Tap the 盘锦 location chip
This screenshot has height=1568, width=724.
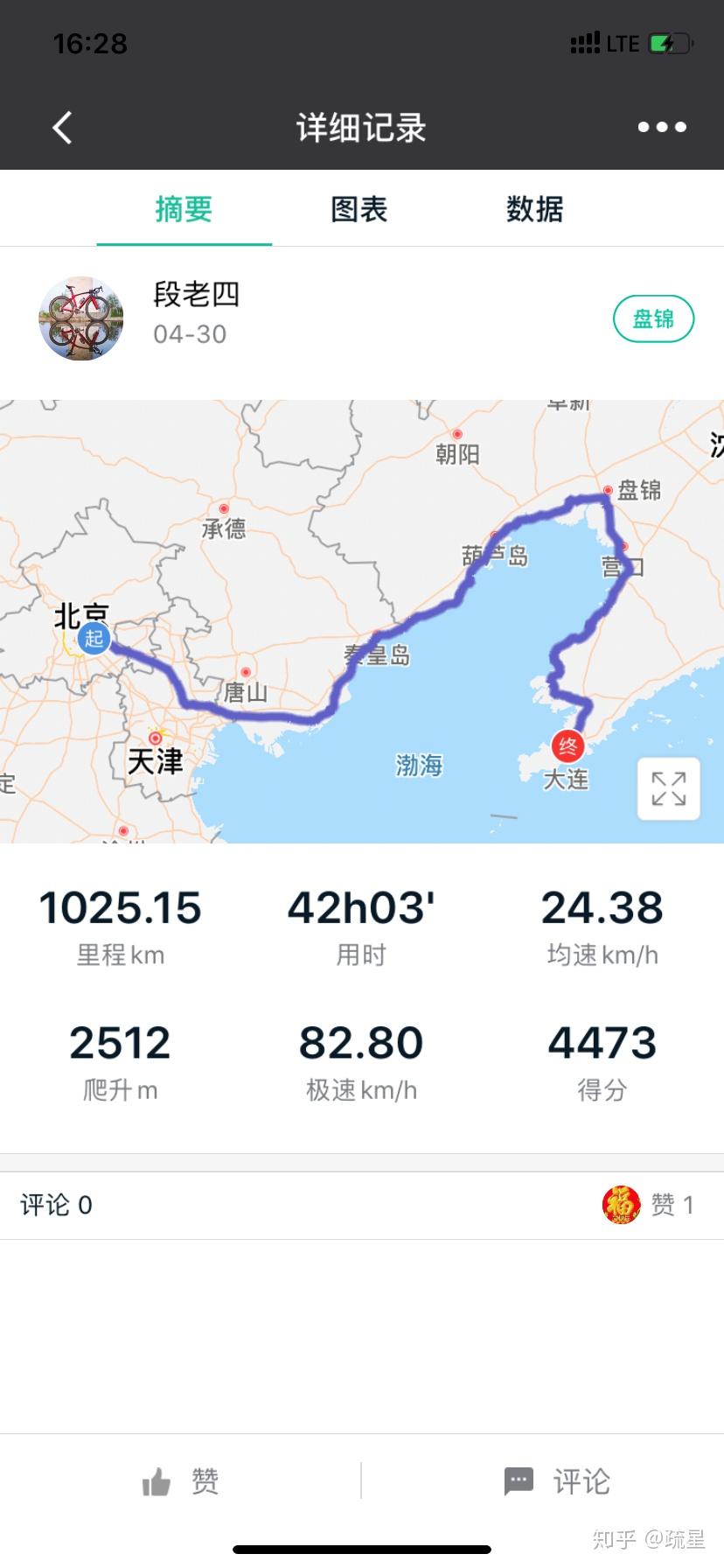[653, 319]
